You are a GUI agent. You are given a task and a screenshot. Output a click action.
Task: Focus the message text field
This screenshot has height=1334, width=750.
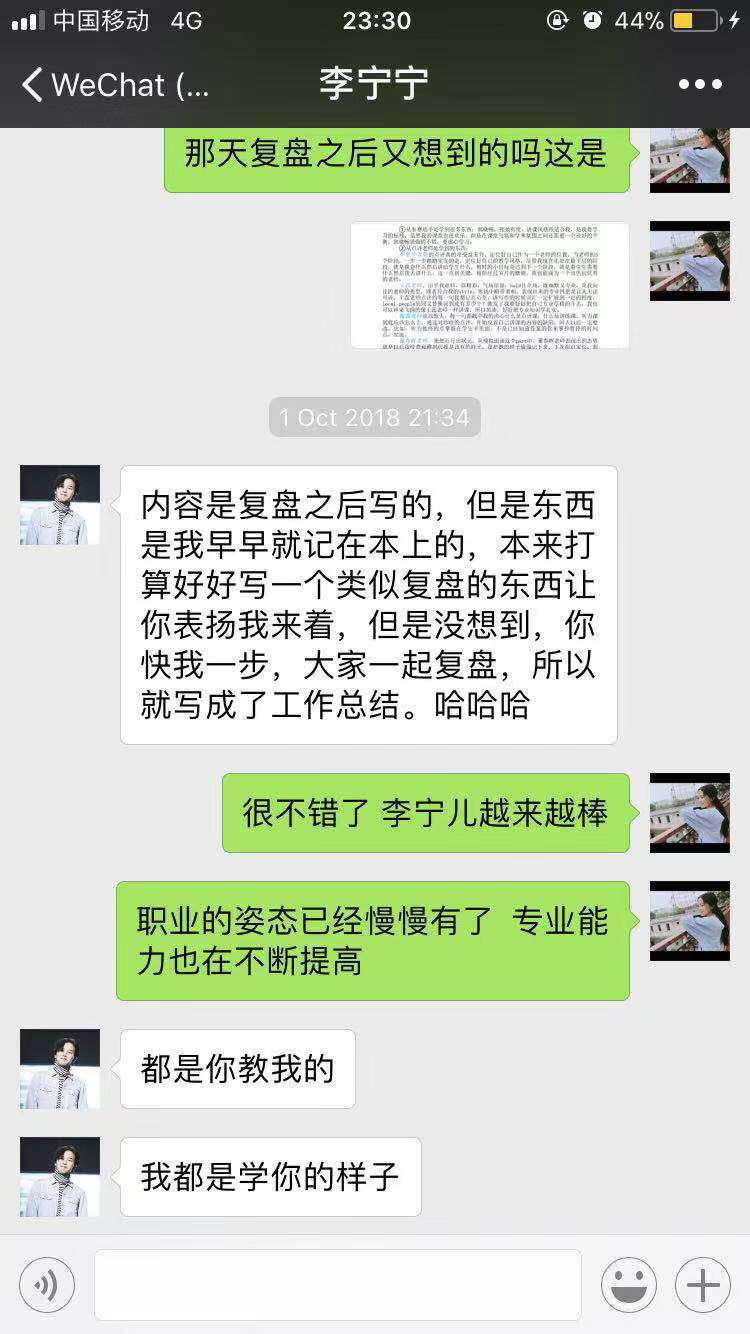tap(337, 1285)
